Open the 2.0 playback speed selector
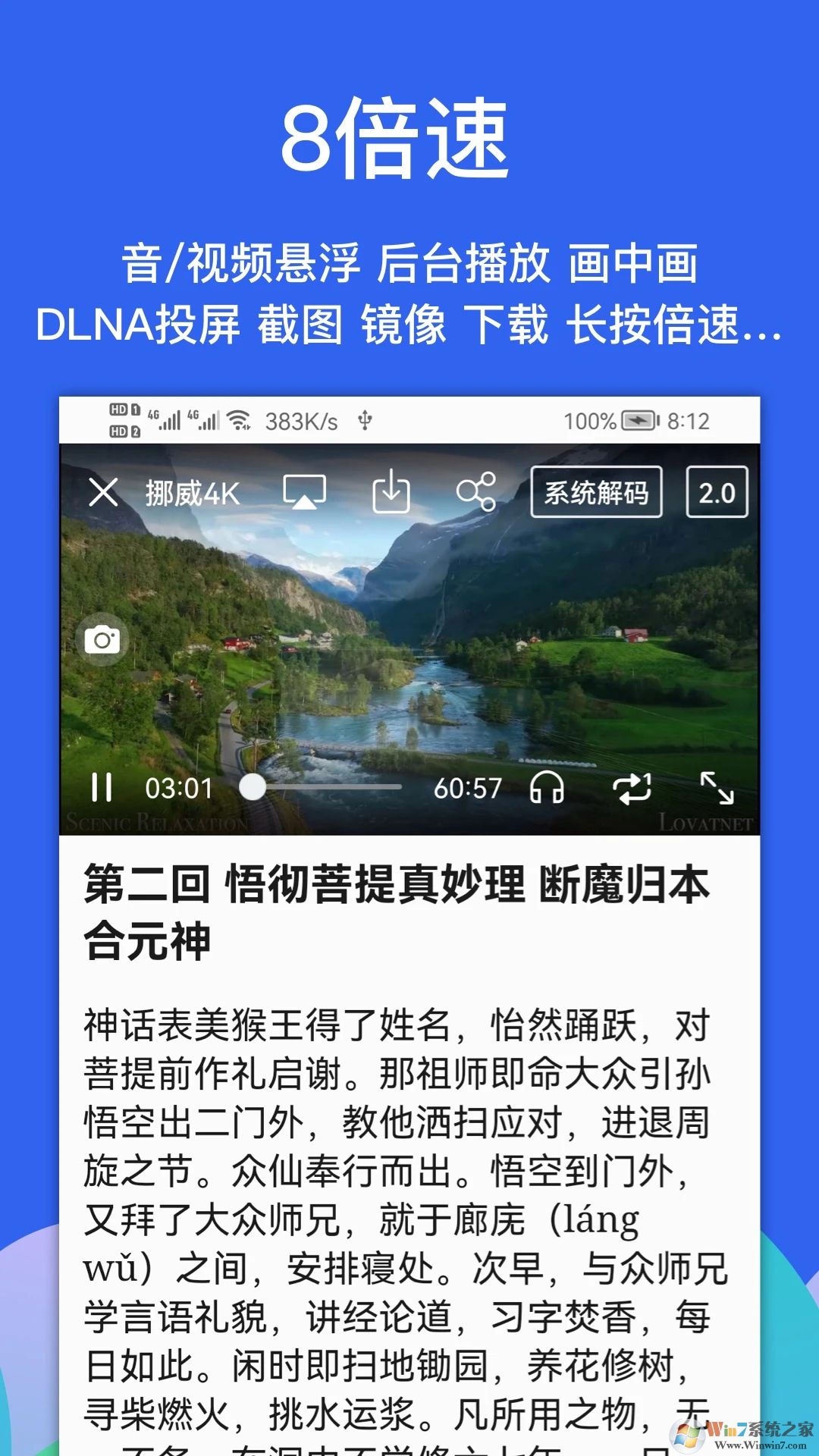819x1456 pixels. point(716,493)
